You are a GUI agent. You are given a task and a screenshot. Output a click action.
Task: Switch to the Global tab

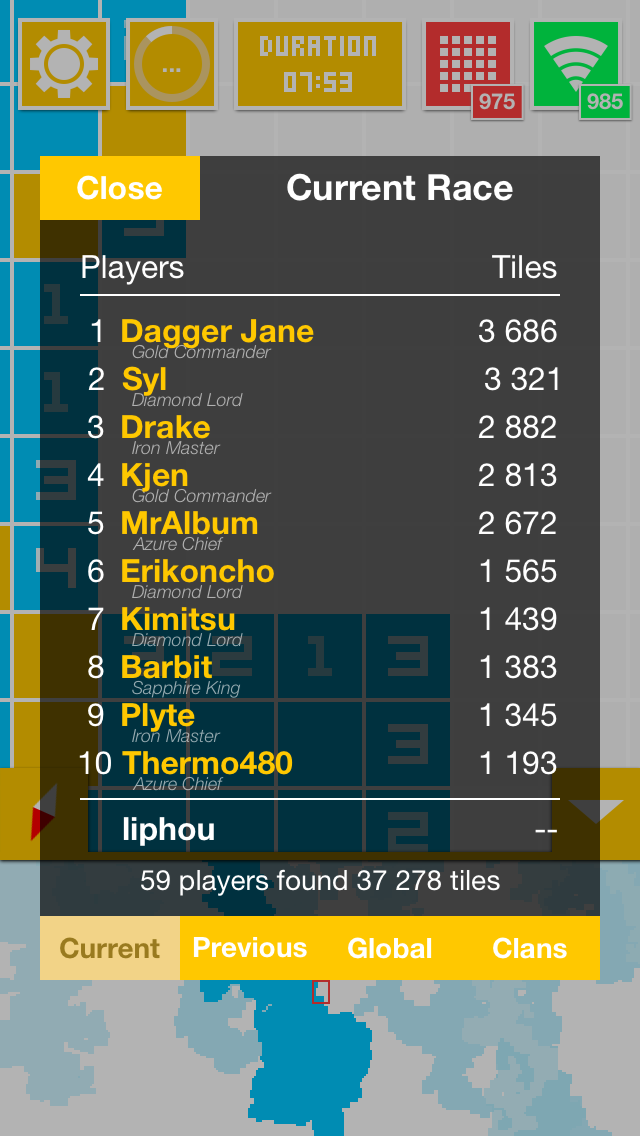pyautogui.click(x=390, y=948)
